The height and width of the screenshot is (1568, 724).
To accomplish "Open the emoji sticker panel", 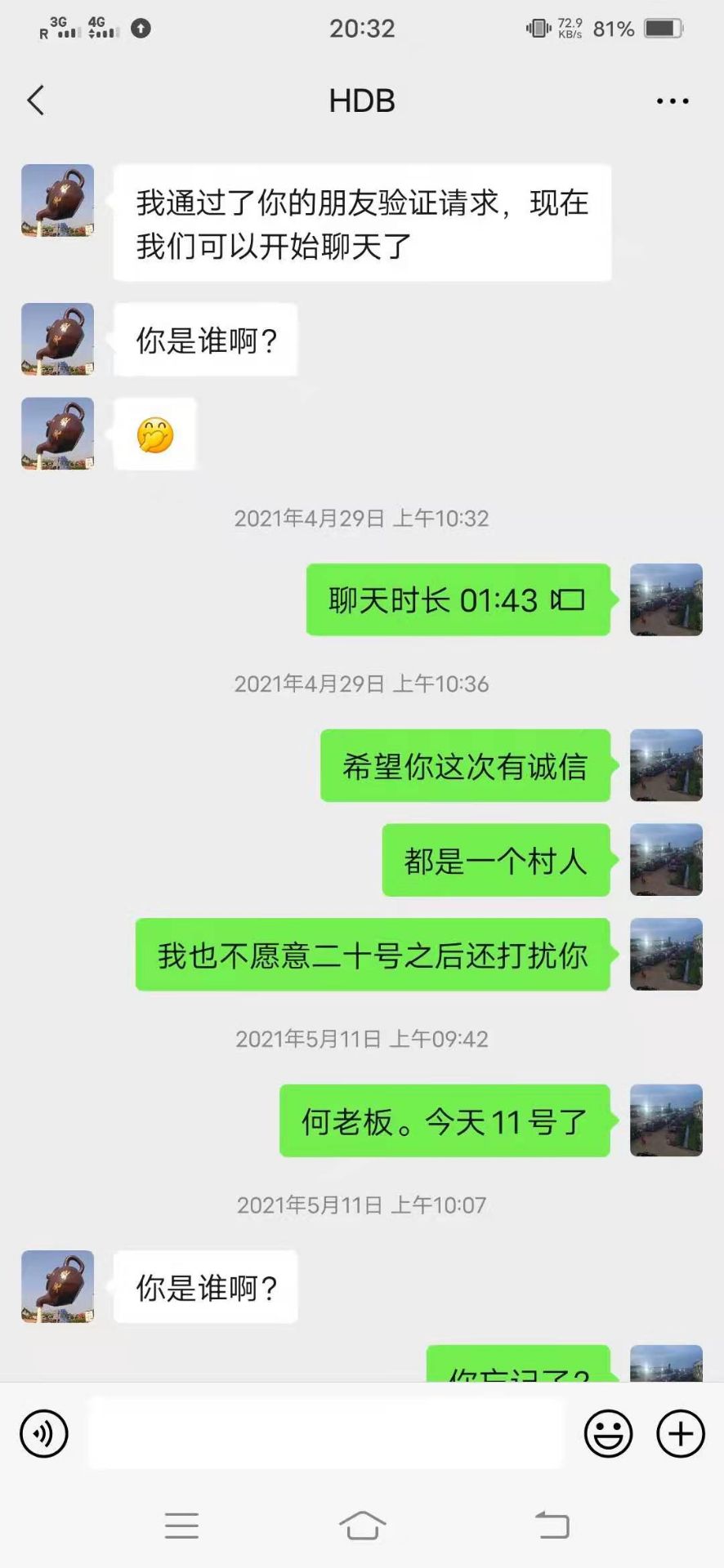I will (x=608, y=1433).
